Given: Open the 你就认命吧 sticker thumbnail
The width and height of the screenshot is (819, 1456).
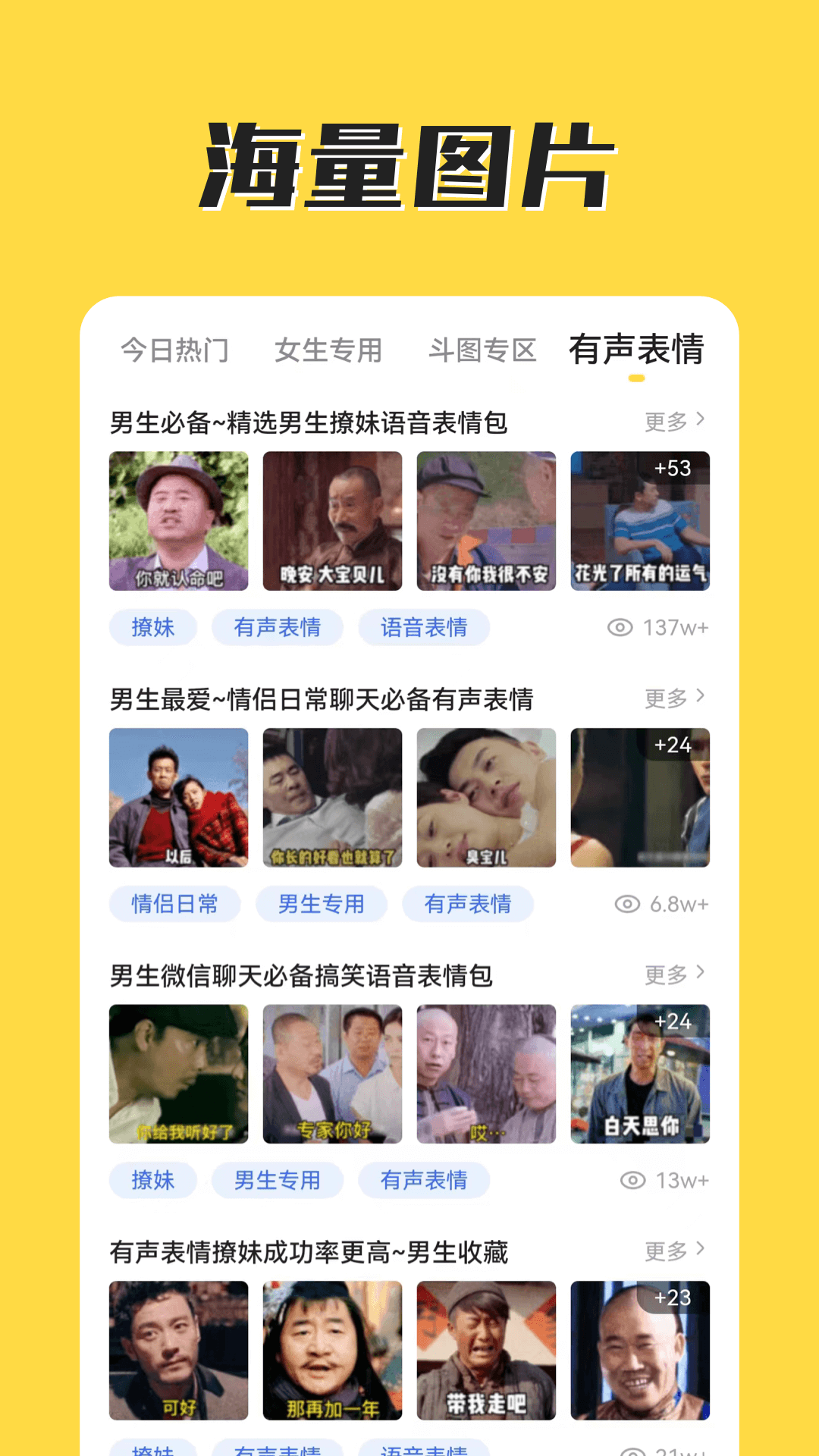Looking at the screenshot, I should pyautogui.click(x=178, y=520).
